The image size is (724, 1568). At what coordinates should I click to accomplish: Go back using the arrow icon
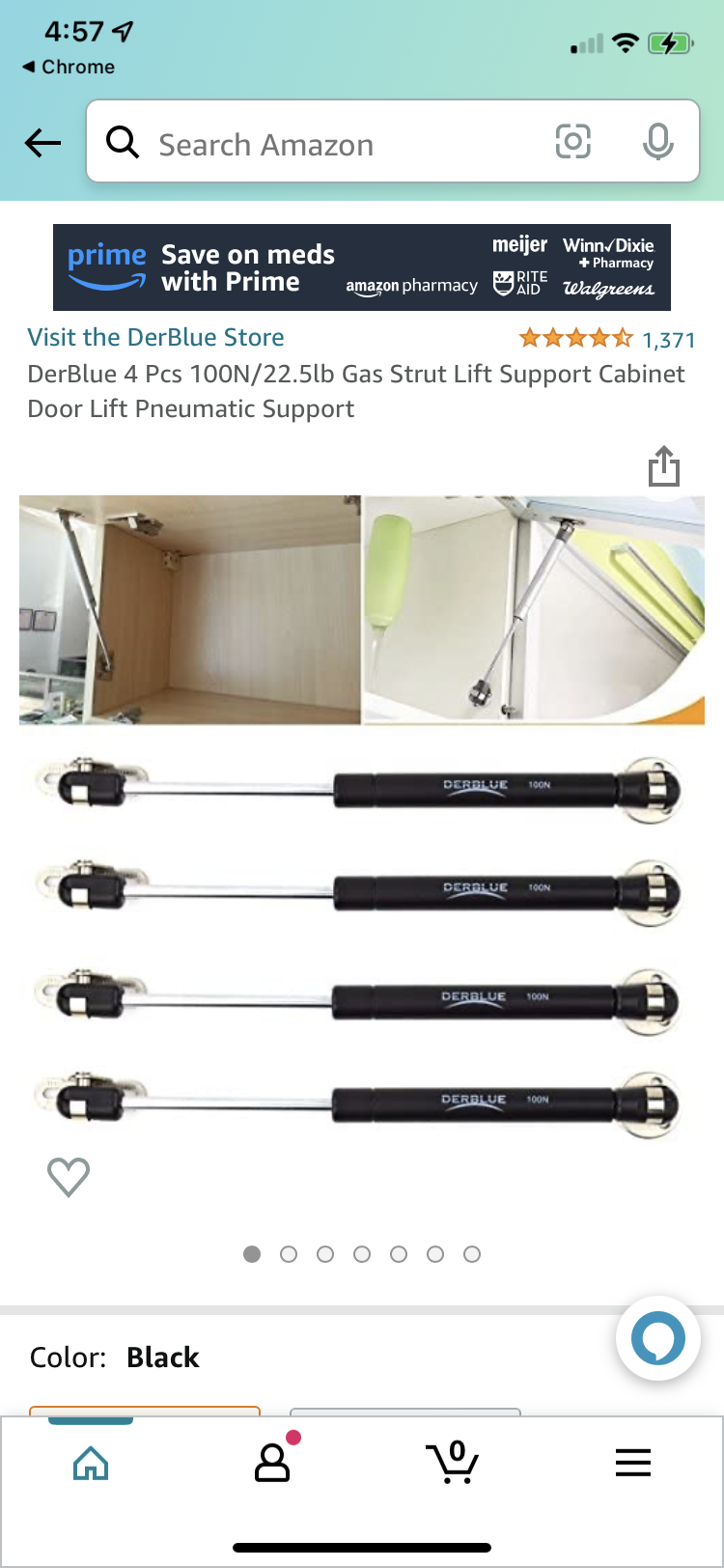(42, 144)
